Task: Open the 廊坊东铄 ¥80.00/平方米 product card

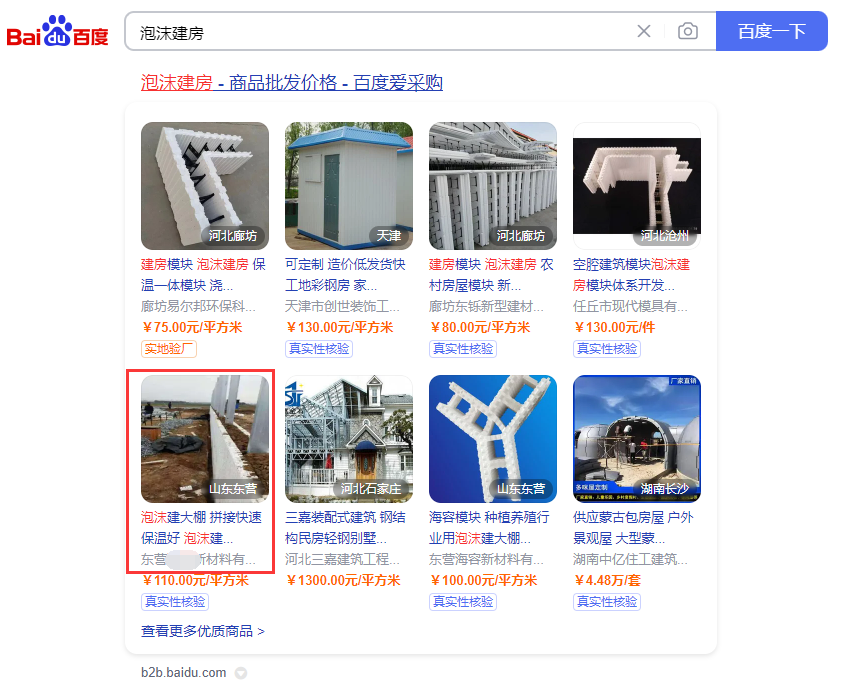Action: [492, 186]
